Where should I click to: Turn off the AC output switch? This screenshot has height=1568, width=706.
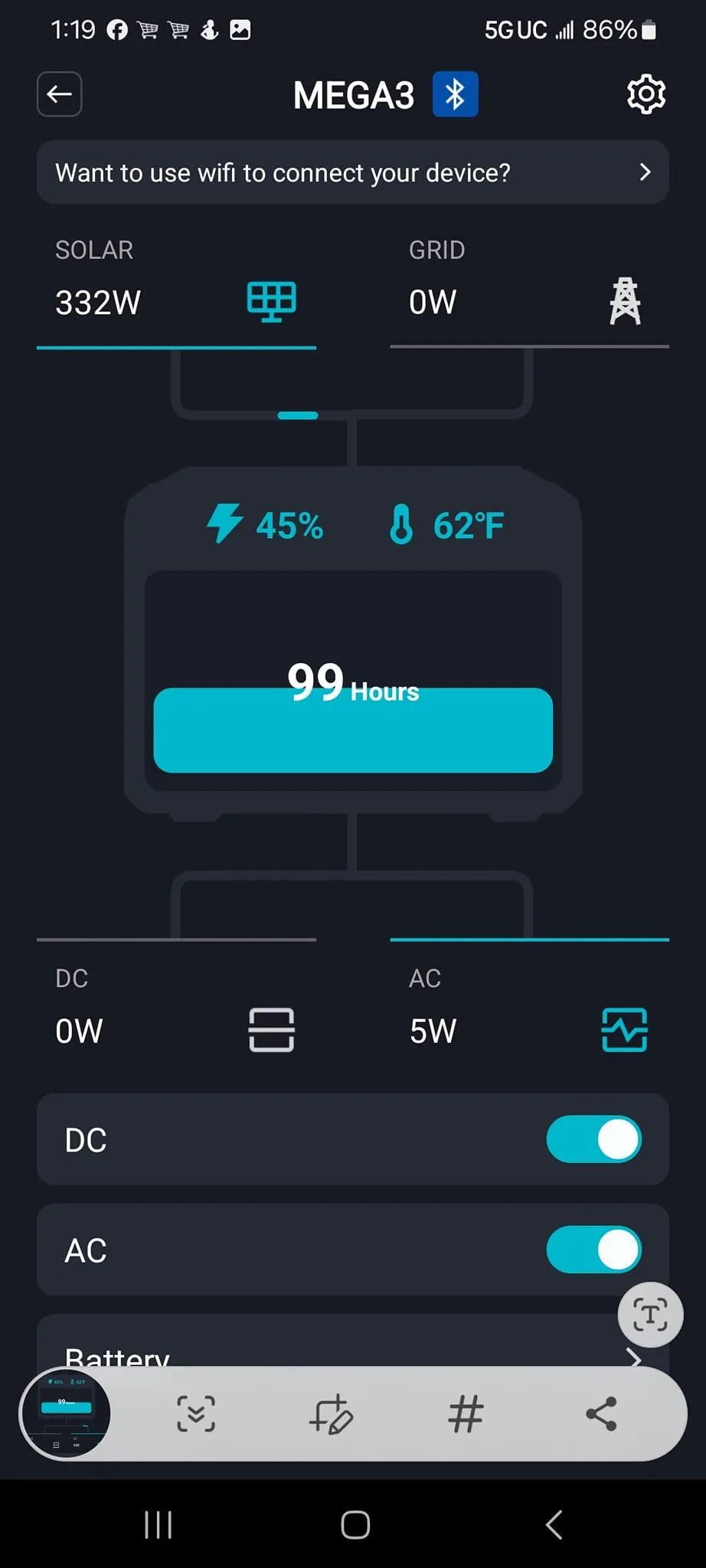[594, 1249]
